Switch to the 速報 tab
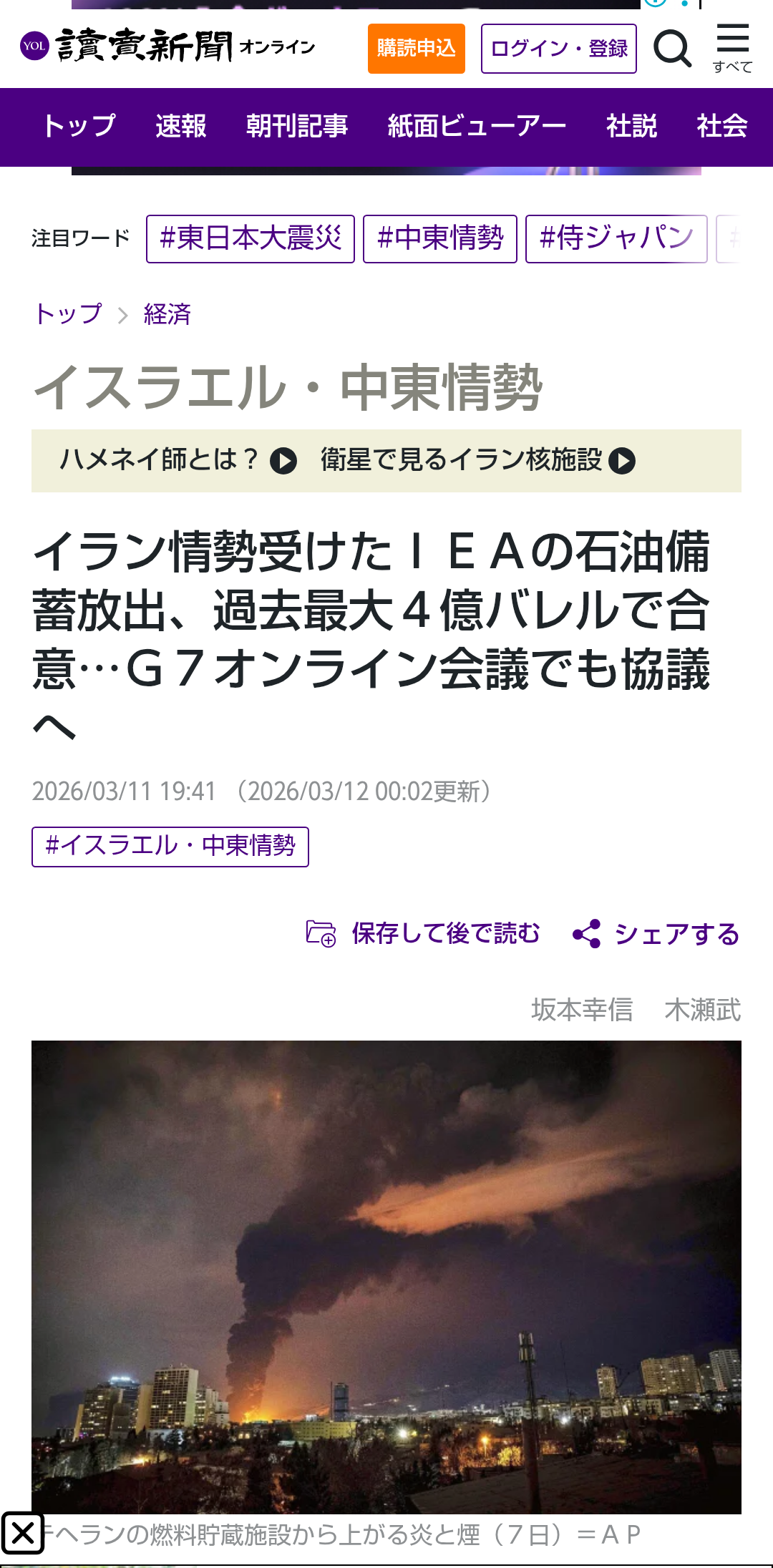773x1568 pixels. pos(181,127)
